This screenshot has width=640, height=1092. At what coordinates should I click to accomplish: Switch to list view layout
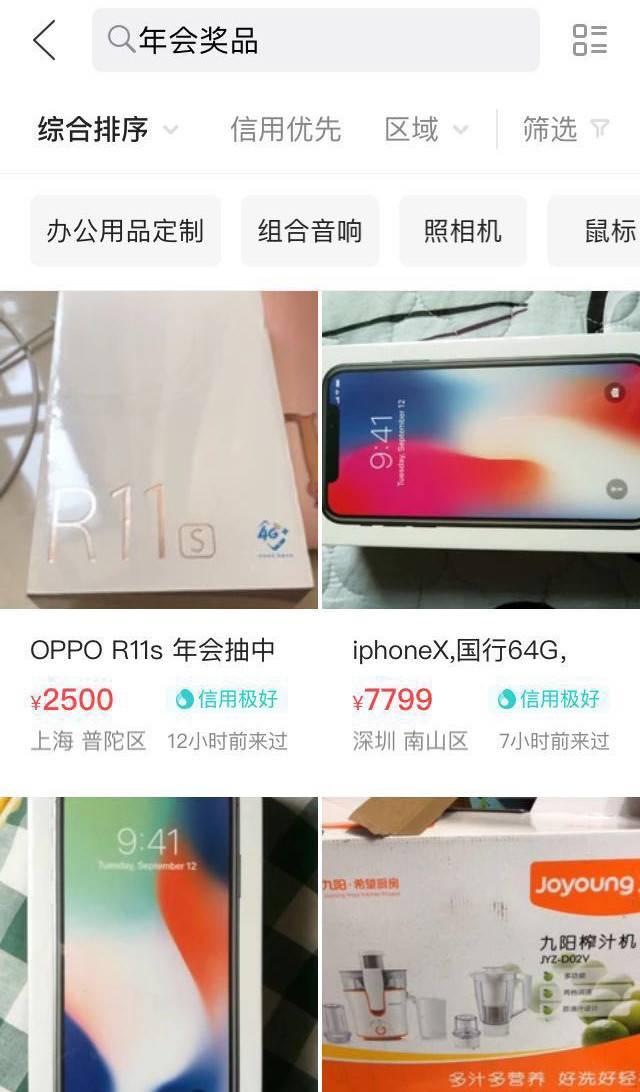point(589,41)
